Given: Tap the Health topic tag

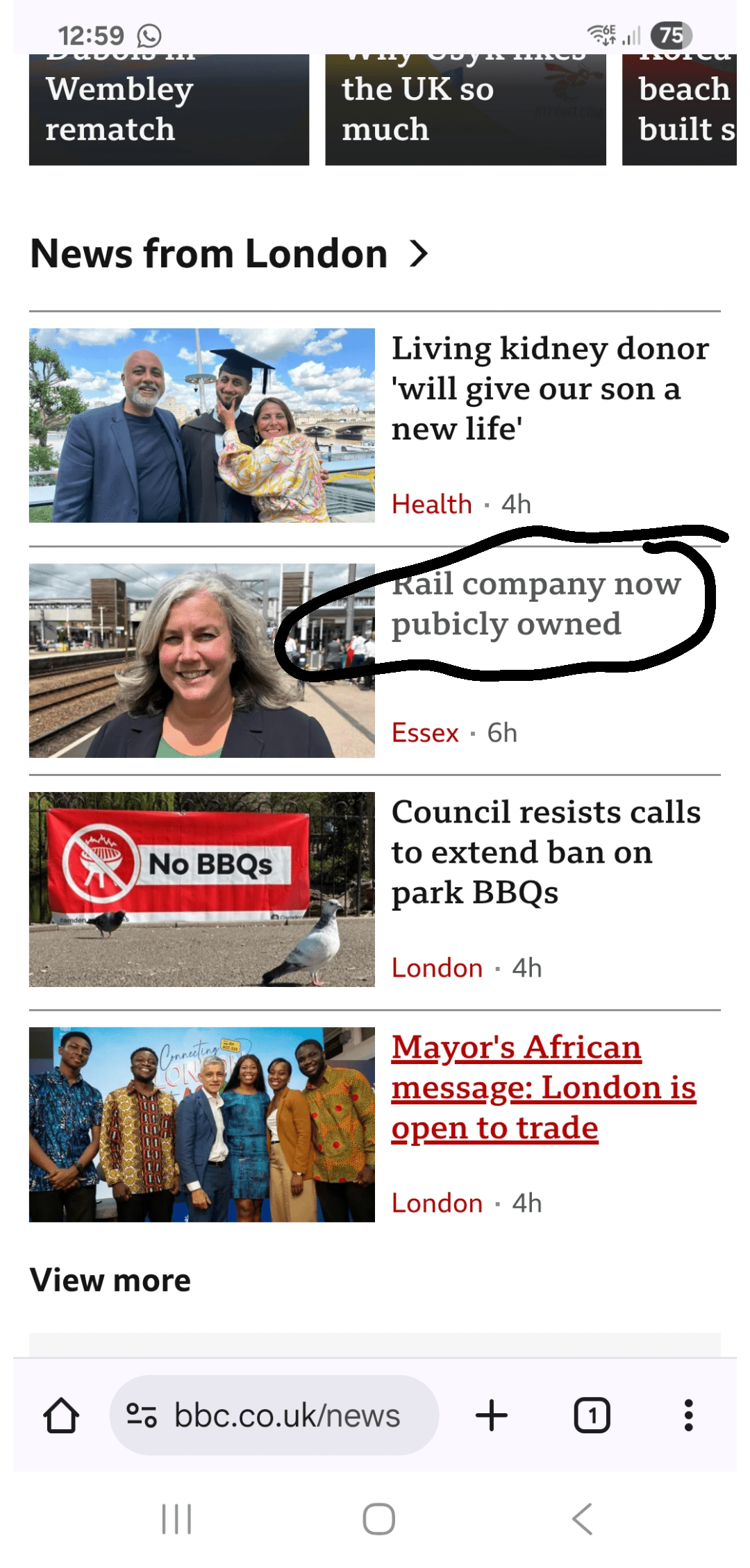Looking at the screenshot, I should [x=431, y=504].
